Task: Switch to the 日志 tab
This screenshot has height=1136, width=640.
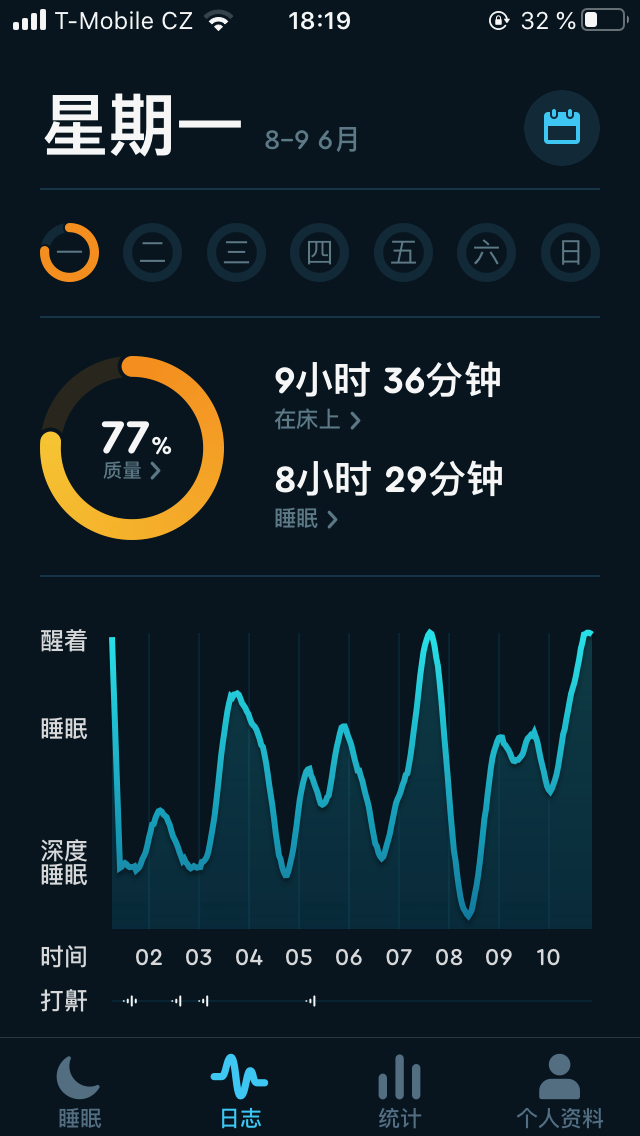Action: coord(240,1091)
